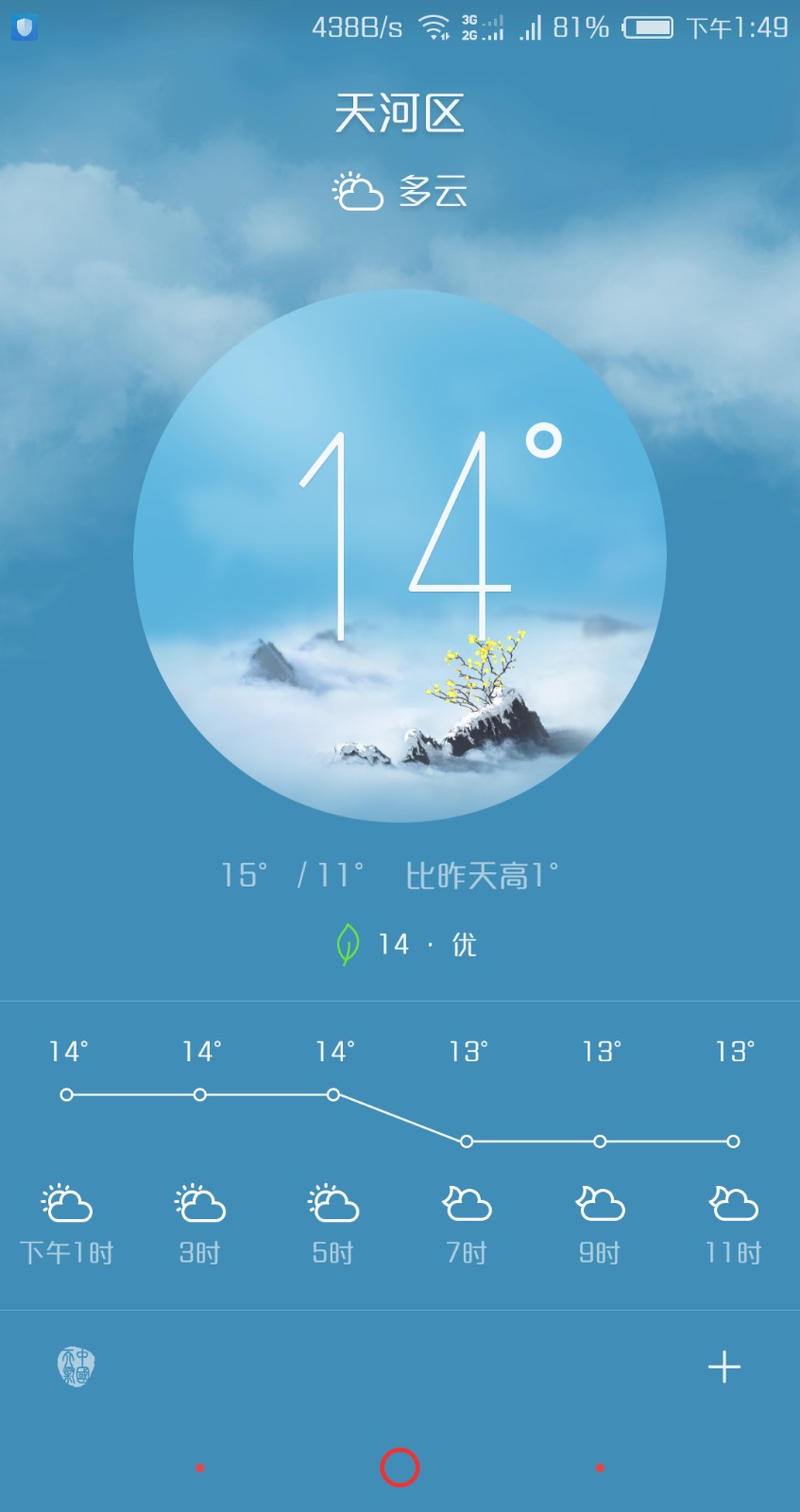800x1512 pixels.
Task: Tap the home circle in the navigation bar
Action: pyautogui.click(x=400, y=1468)
